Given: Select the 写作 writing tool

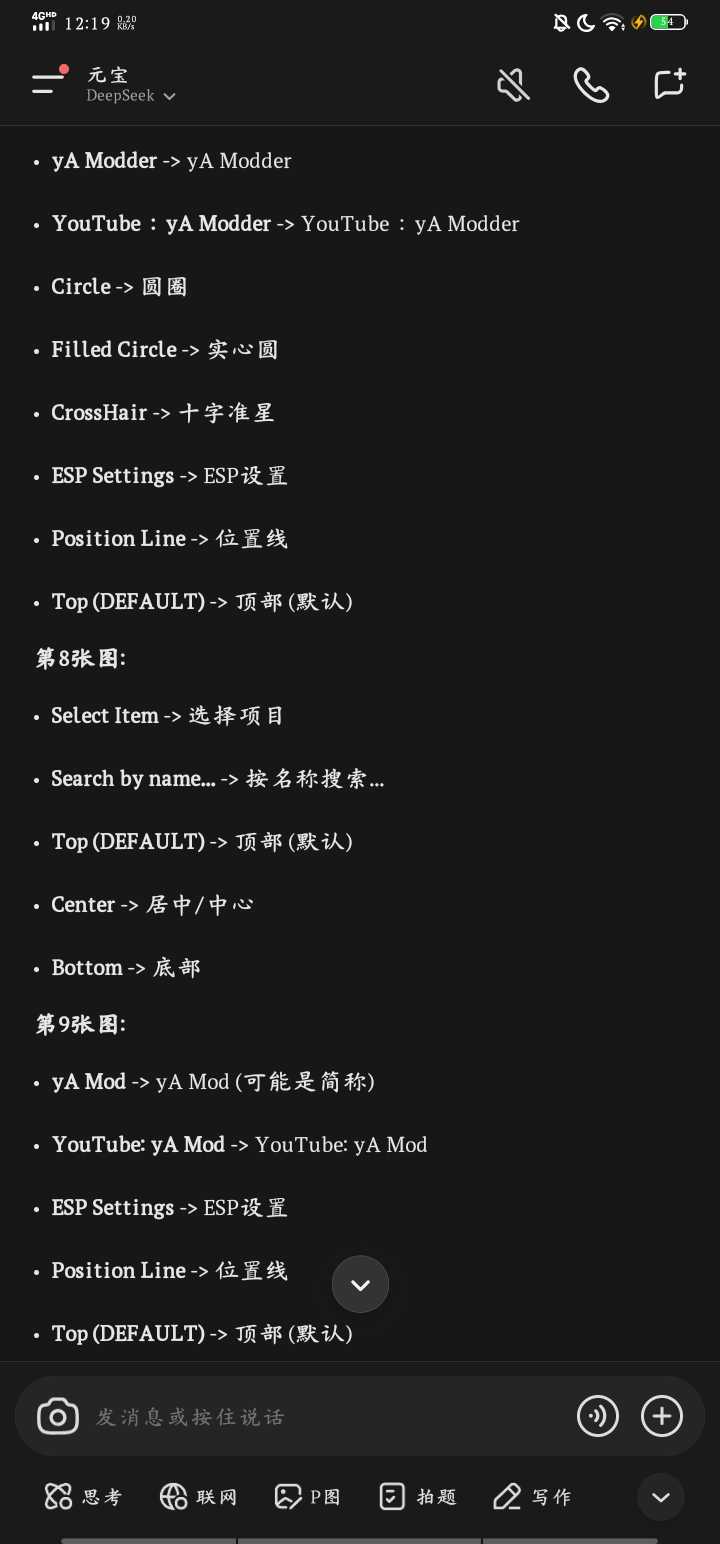Looking at the screenshot, I should click(533, 1496).
